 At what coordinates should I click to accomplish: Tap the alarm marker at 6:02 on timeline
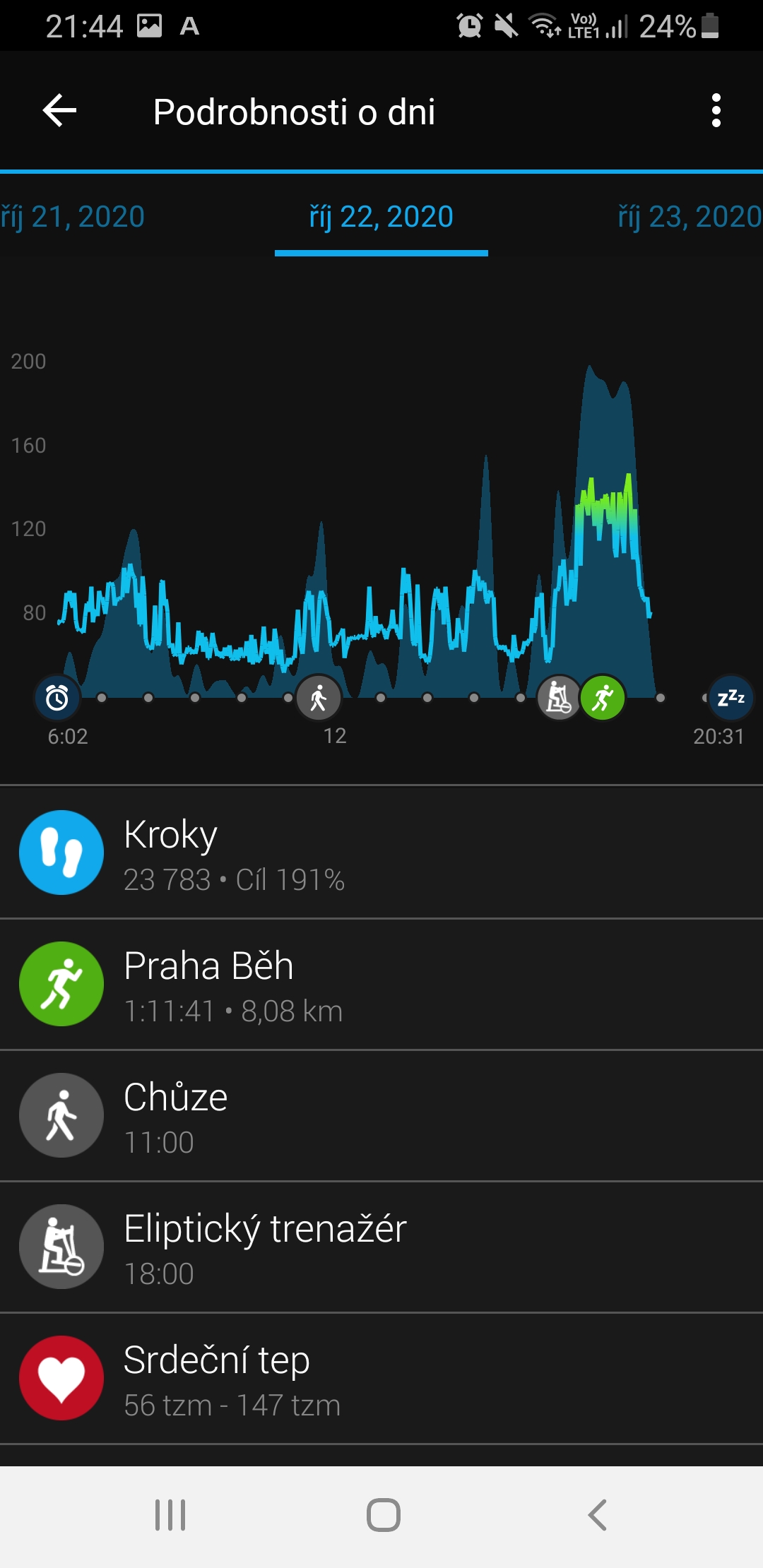tap(57, 698)
